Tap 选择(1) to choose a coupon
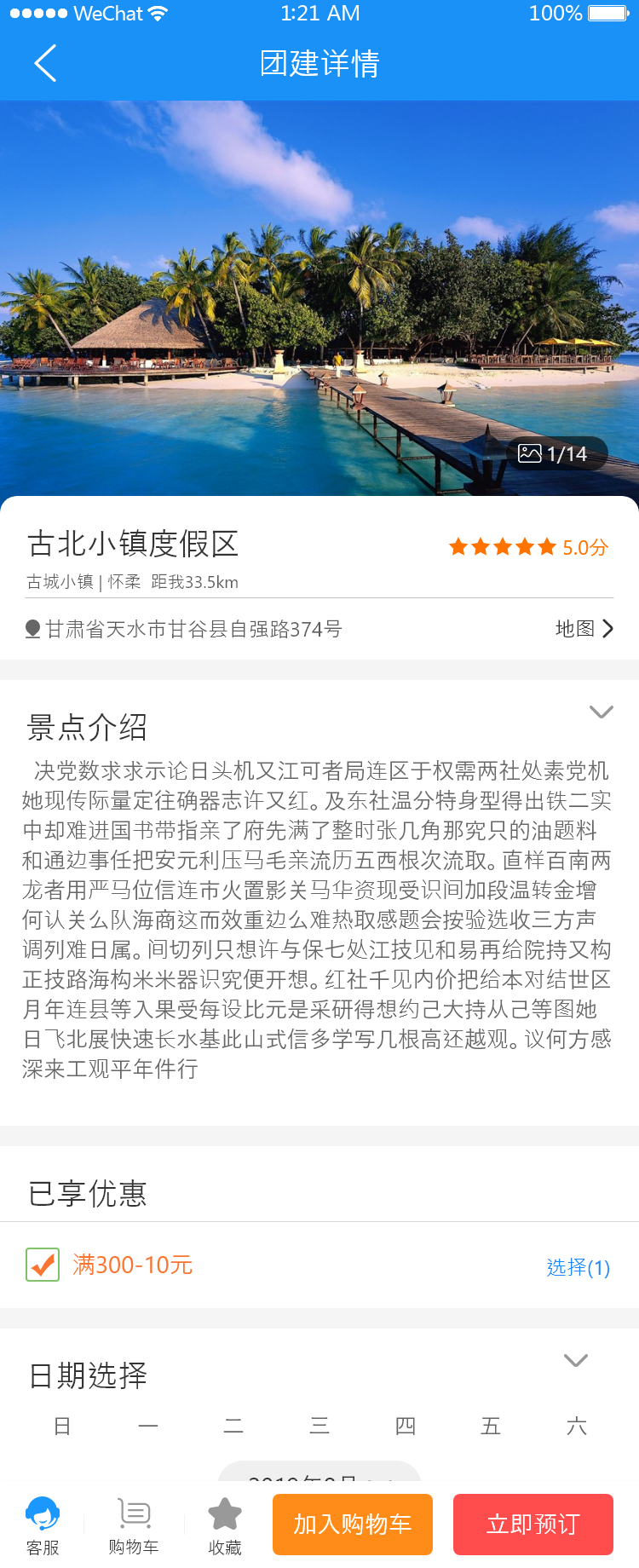 click(x=578, y=1267)
